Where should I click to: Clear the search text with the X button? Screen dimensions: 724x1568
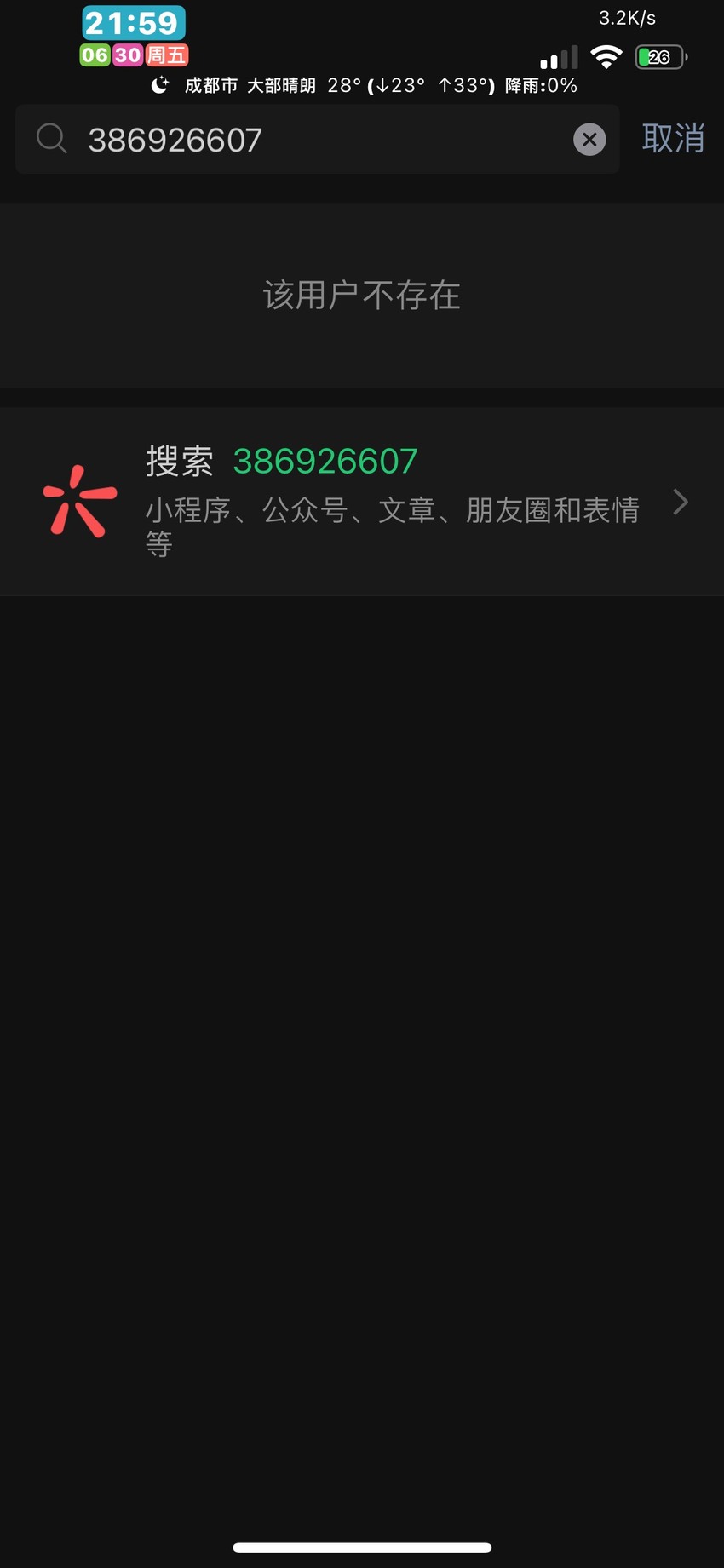point(589,140)
